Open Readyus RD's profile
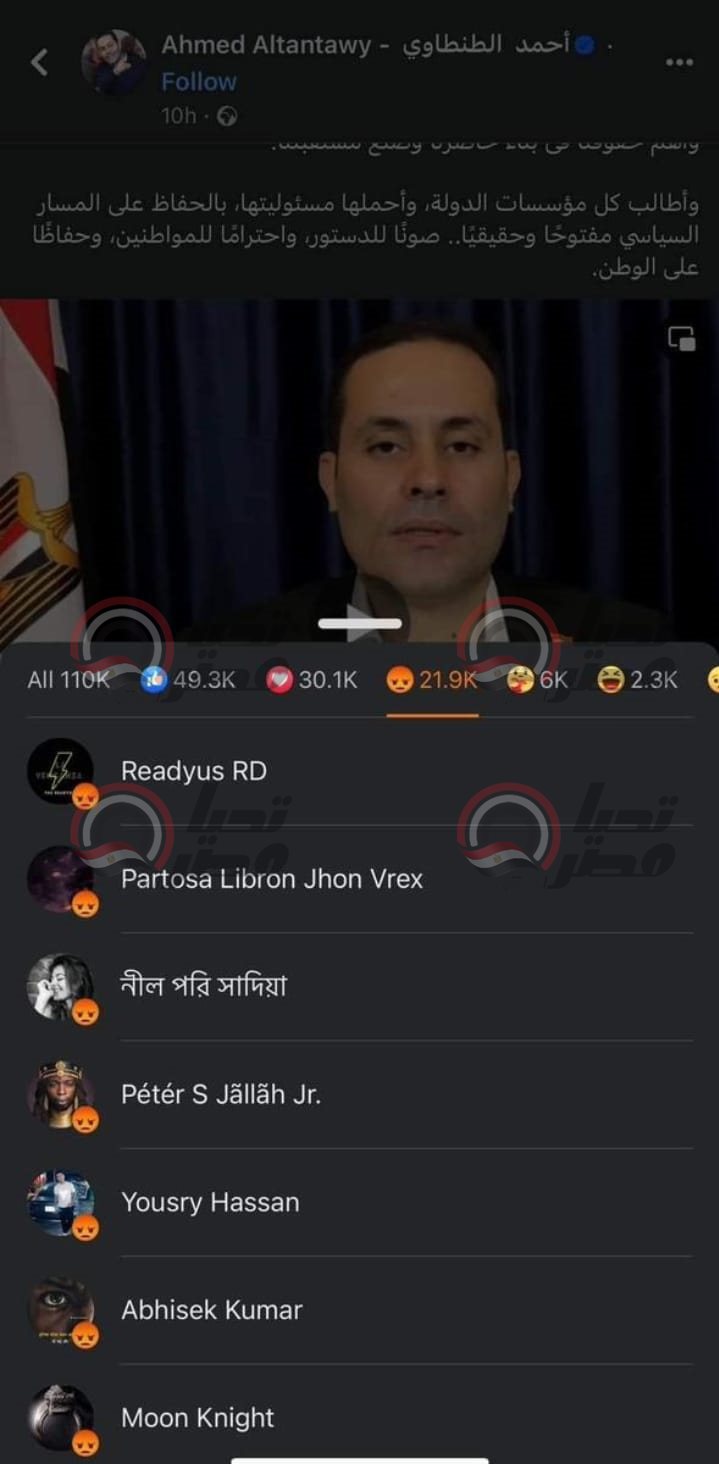 click(194, 771)
